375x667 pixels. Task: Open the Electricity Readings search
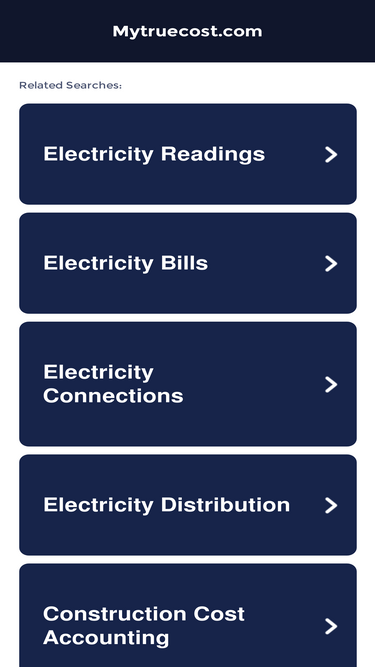tap(188, 154)
